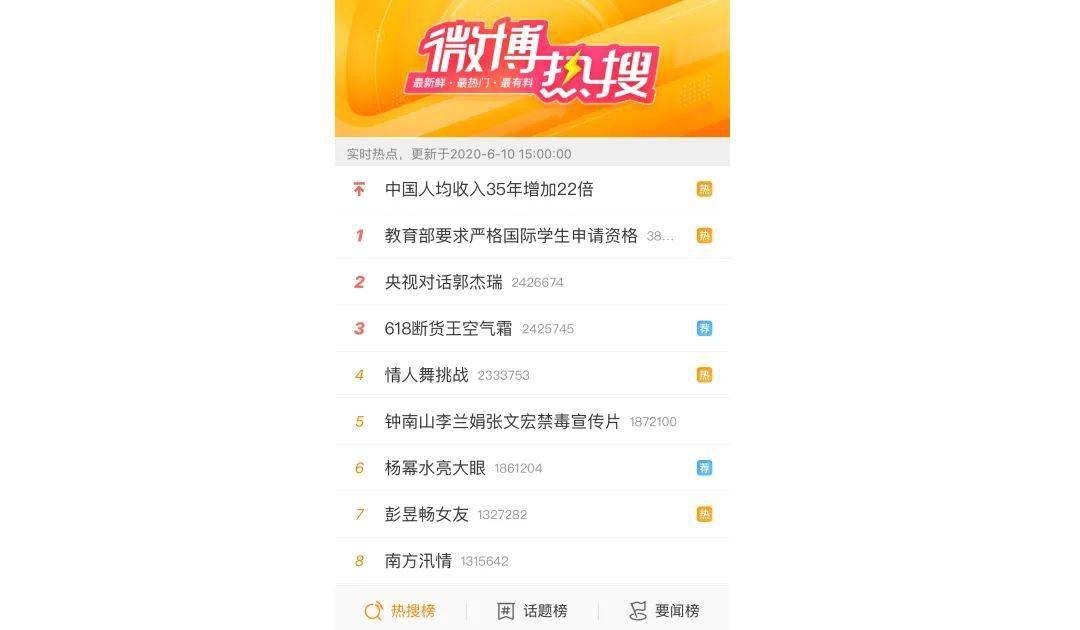Open hot search 教育部要求严格国际学生申请资格
Screen dimensions: 1080x630
(510, 236)
